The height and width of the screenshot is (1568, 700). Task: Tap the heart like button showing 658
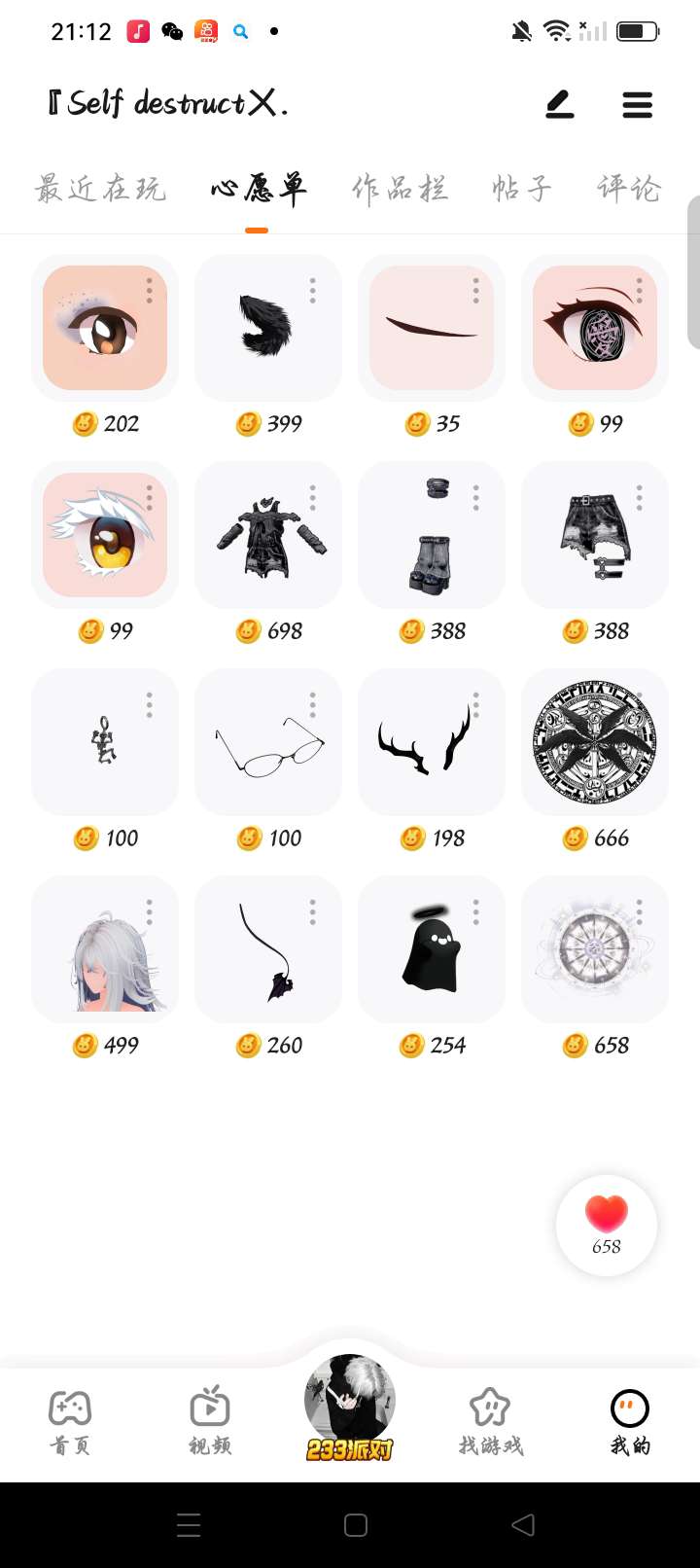point(606,1225)
